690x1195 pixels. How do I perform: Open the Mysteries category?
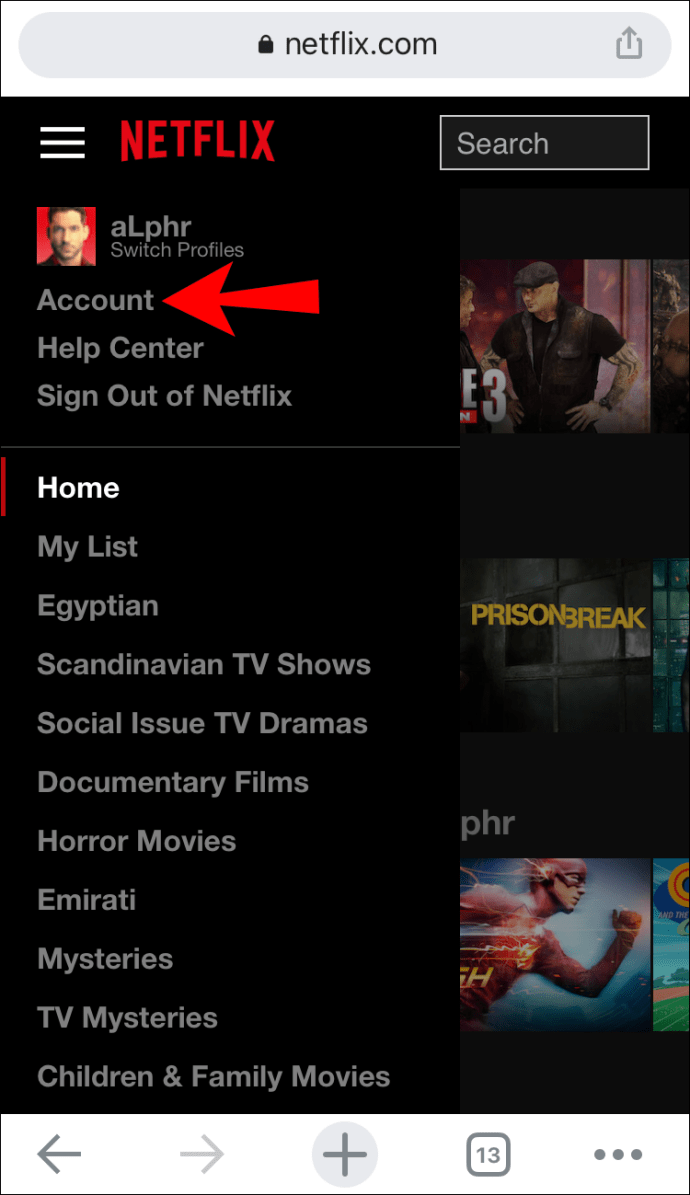tap(105, 959)
